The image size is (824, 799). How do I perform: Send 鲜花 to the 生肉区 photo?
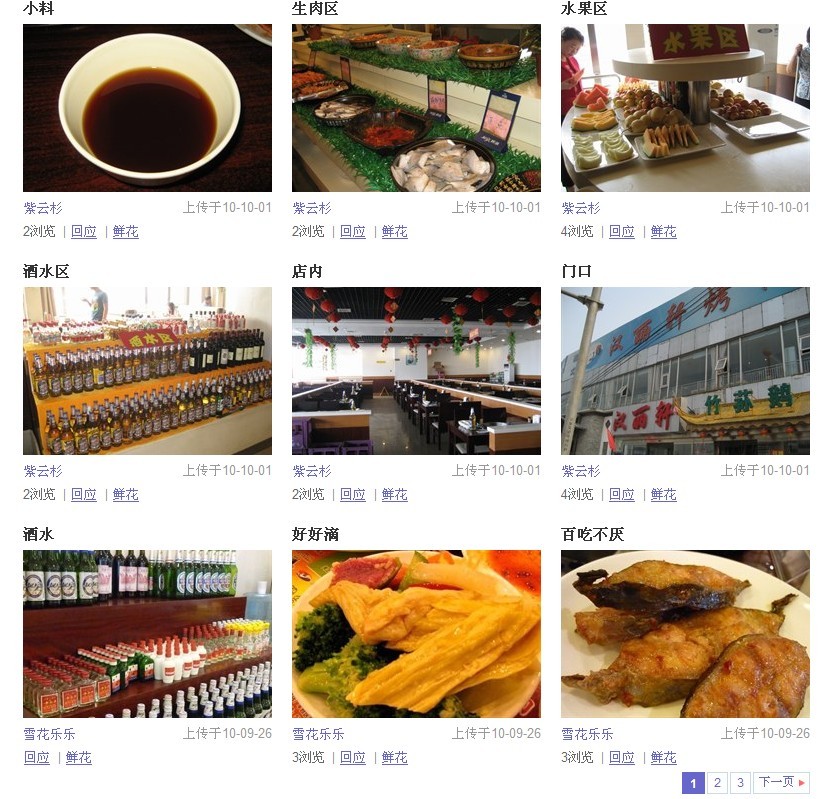[x=394, y=231]
